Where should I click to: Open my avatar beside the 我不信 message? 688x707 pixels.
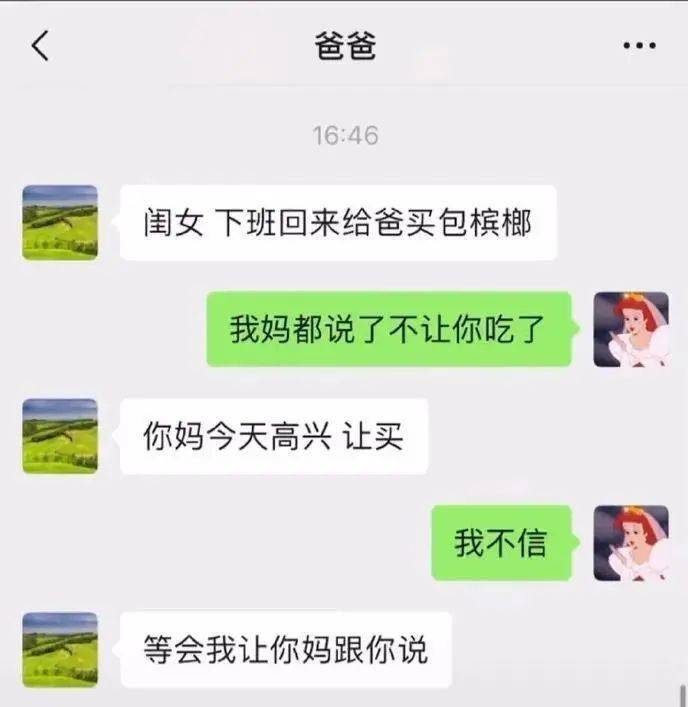(630, 543)
